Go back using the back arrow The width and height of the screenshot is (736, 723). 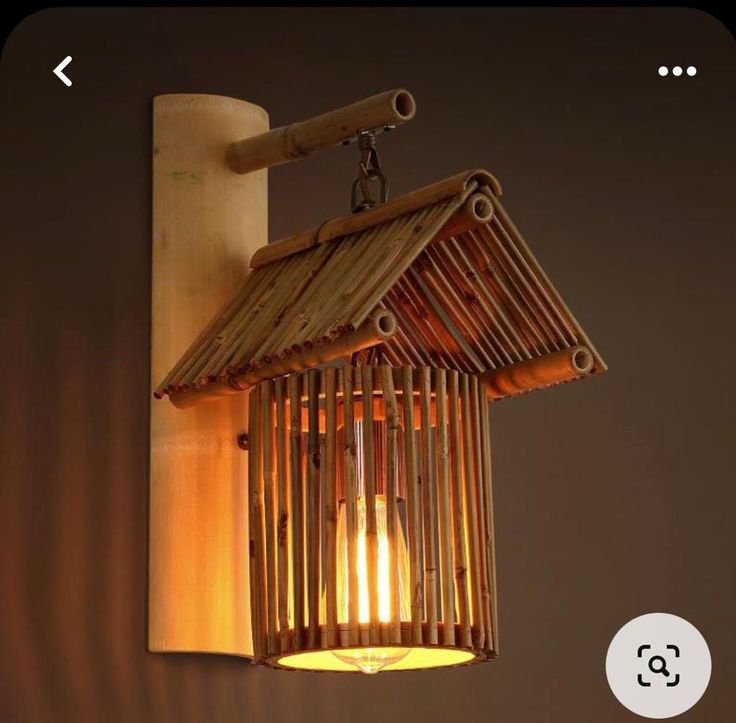(63, 71)
